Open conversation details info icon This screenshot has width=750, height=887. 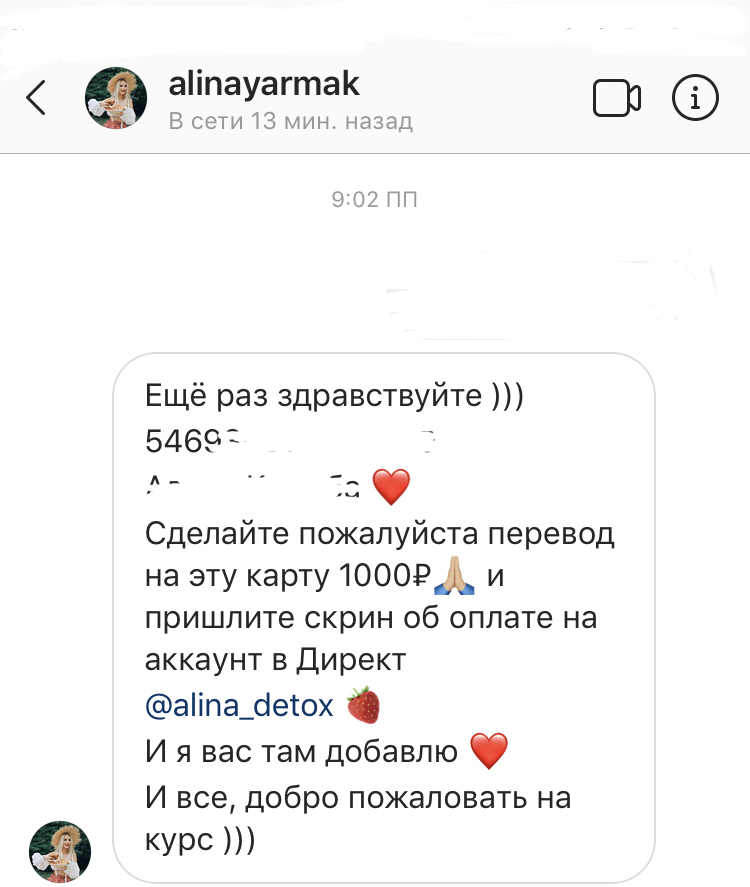click(x=695, y=98)
